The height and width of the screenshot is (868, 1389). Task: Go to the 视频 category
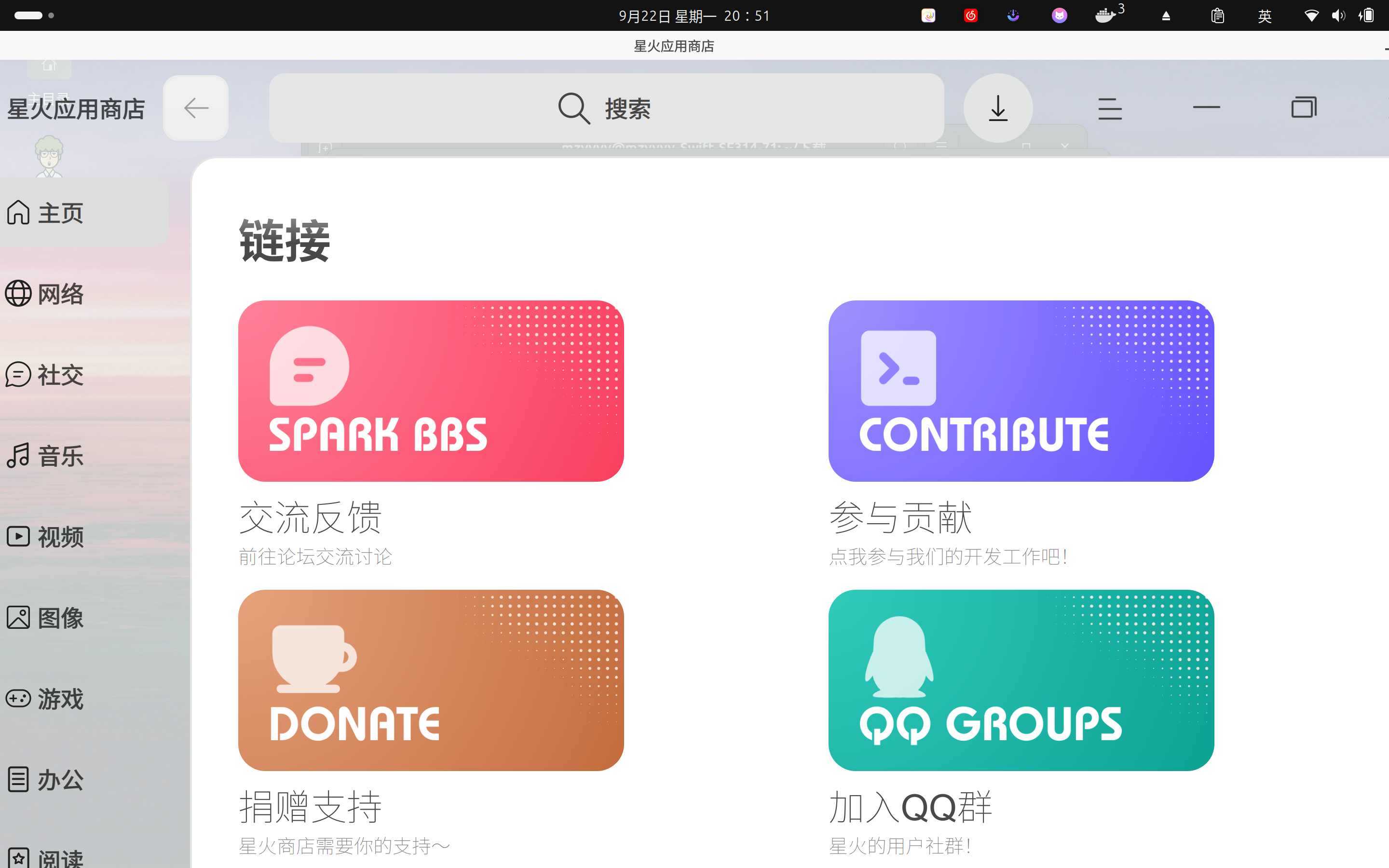tap(60, 537)
